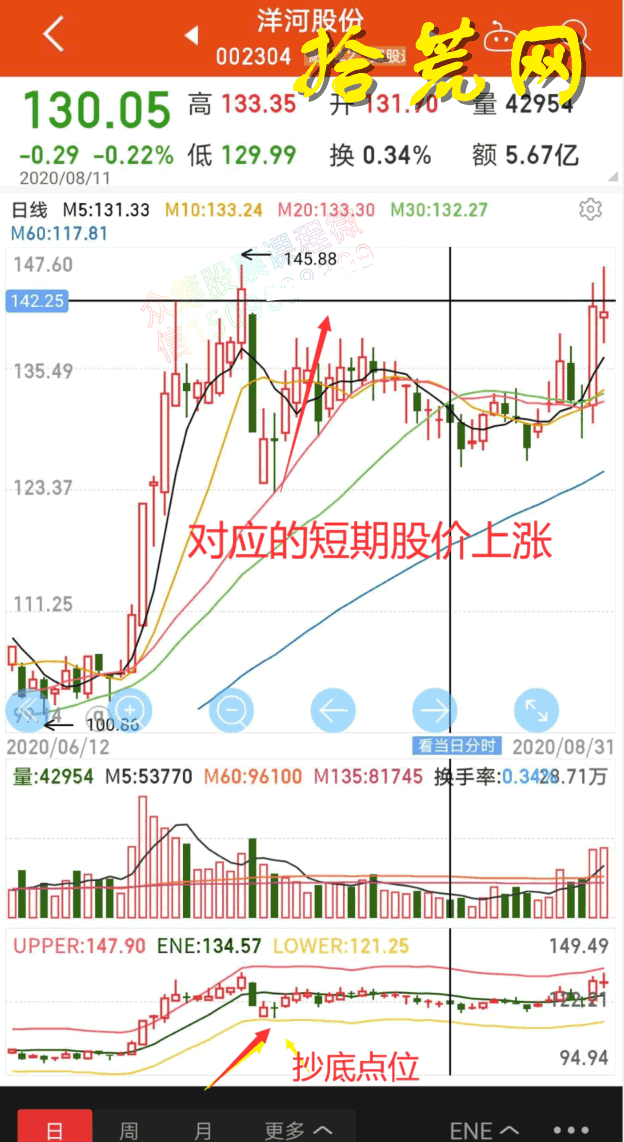
Task: Open the ENE indicator selector
Action: (485, 1129)
